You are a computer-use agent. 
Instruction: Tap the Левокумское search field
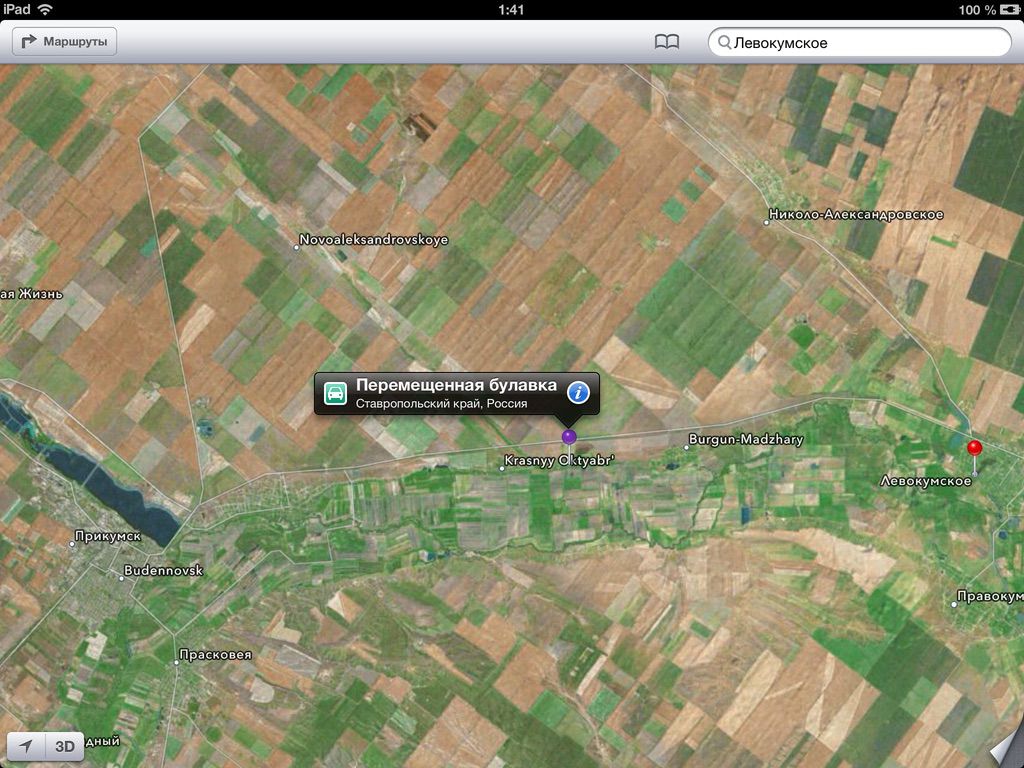[x=860, y=43]
